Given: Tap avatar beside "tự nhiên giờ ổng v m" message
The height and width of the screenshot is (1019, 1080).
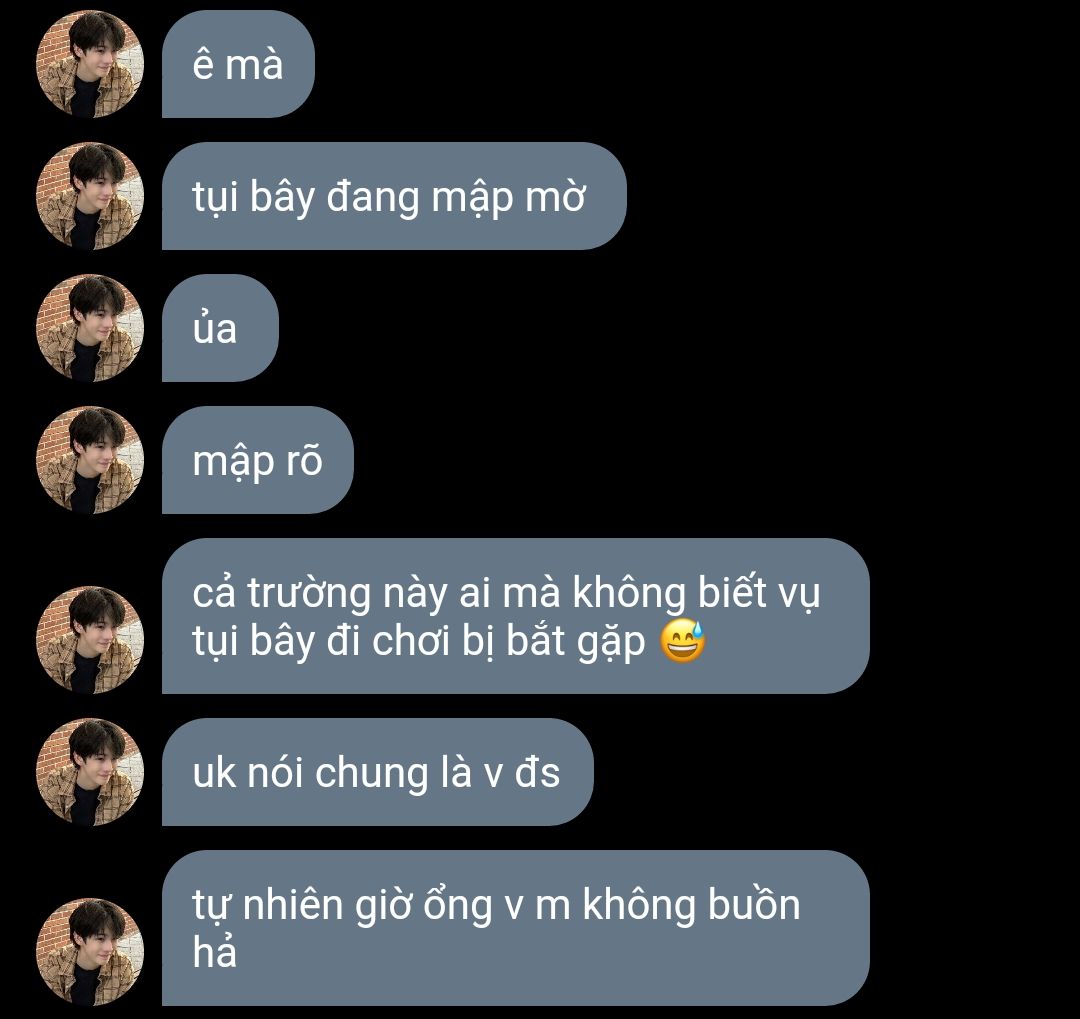Looking at the screenshot, I should pyautogui.click(x=90, y=952).
